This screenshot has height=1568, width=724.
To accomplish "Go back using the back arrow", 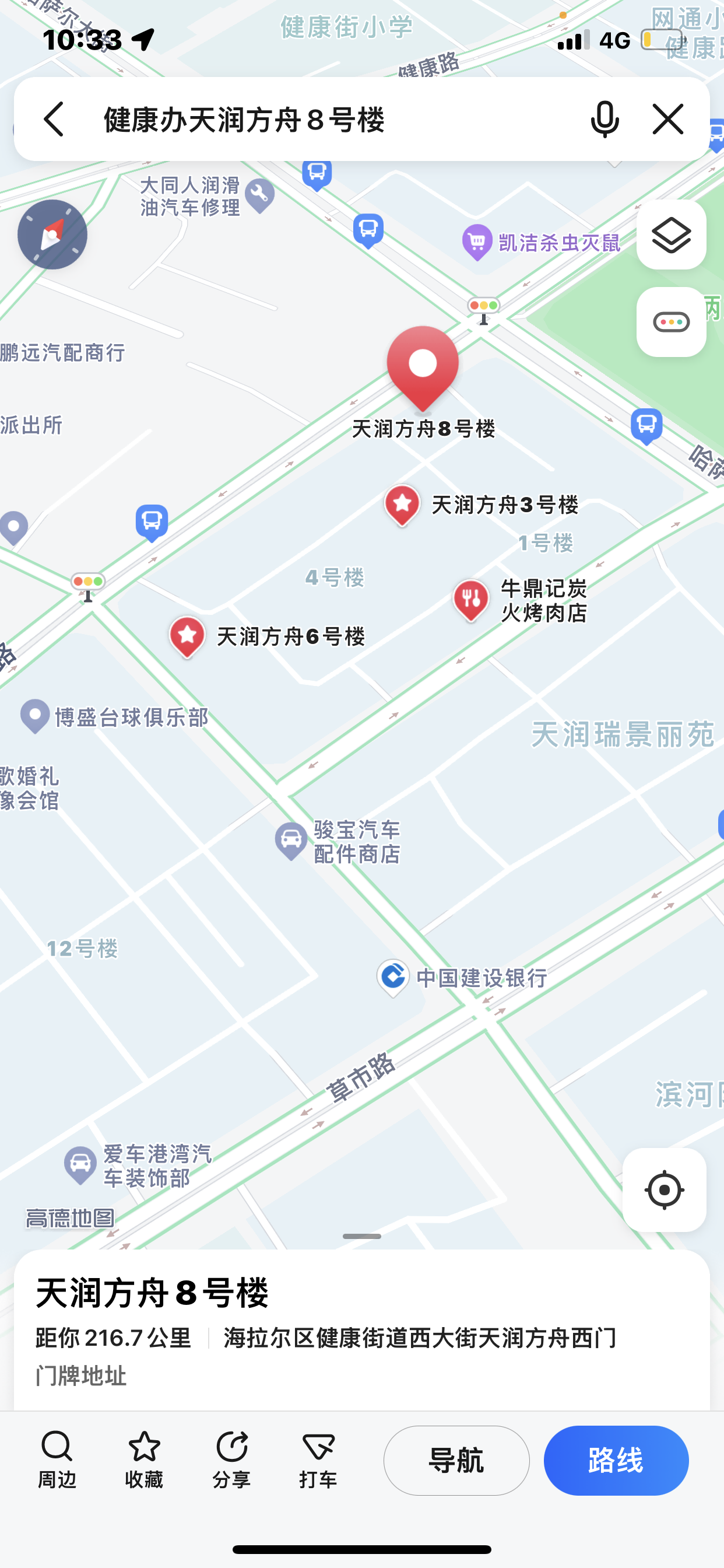I will click(54, 120).
